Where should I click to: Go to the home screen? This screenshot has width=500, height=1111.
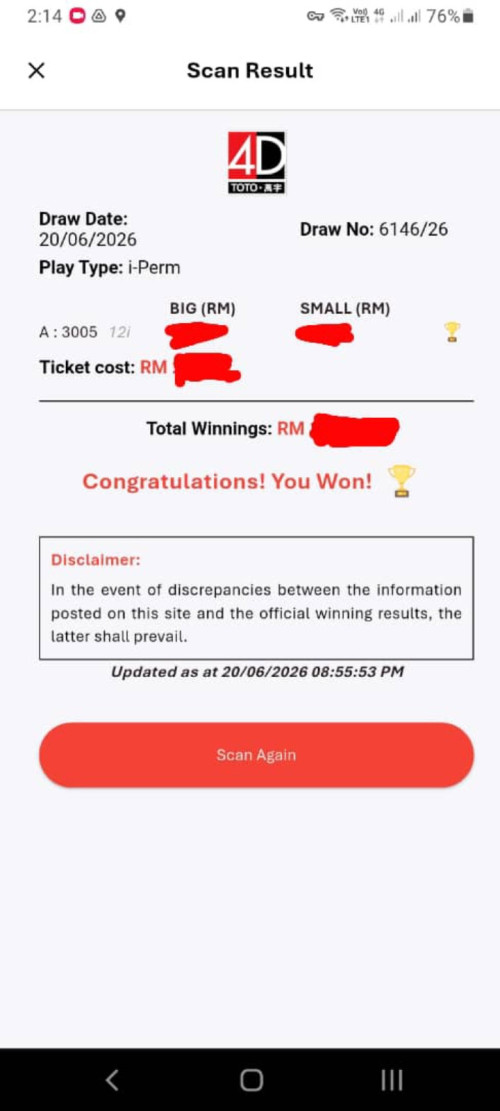pos(251,1080)
